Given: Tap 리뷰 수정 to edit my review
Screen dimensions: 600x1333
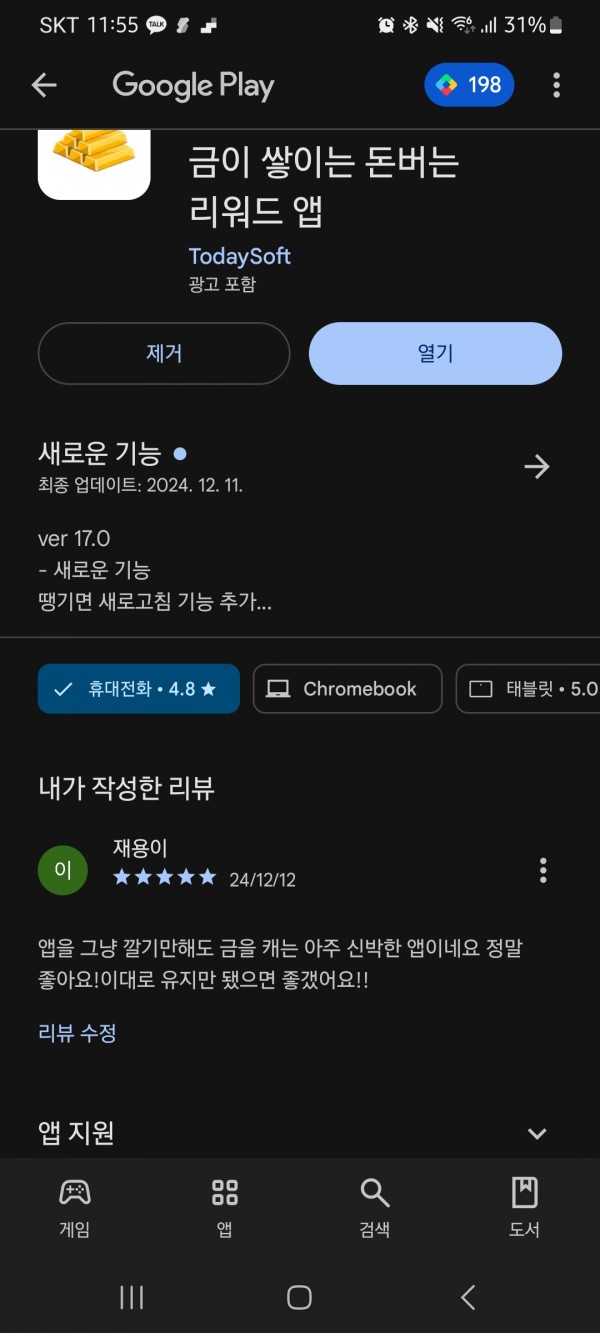Looking at the screenshot, I should 77,1033.
